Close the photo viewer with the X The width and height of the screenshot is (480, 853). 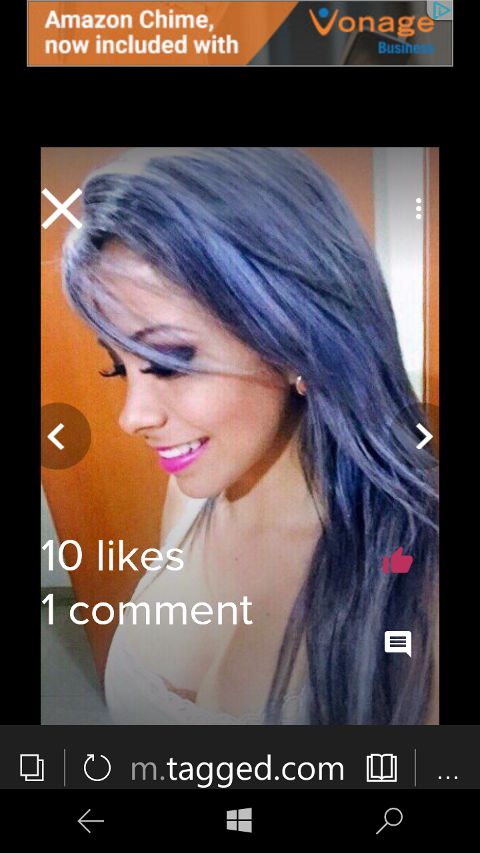point(61,209)
